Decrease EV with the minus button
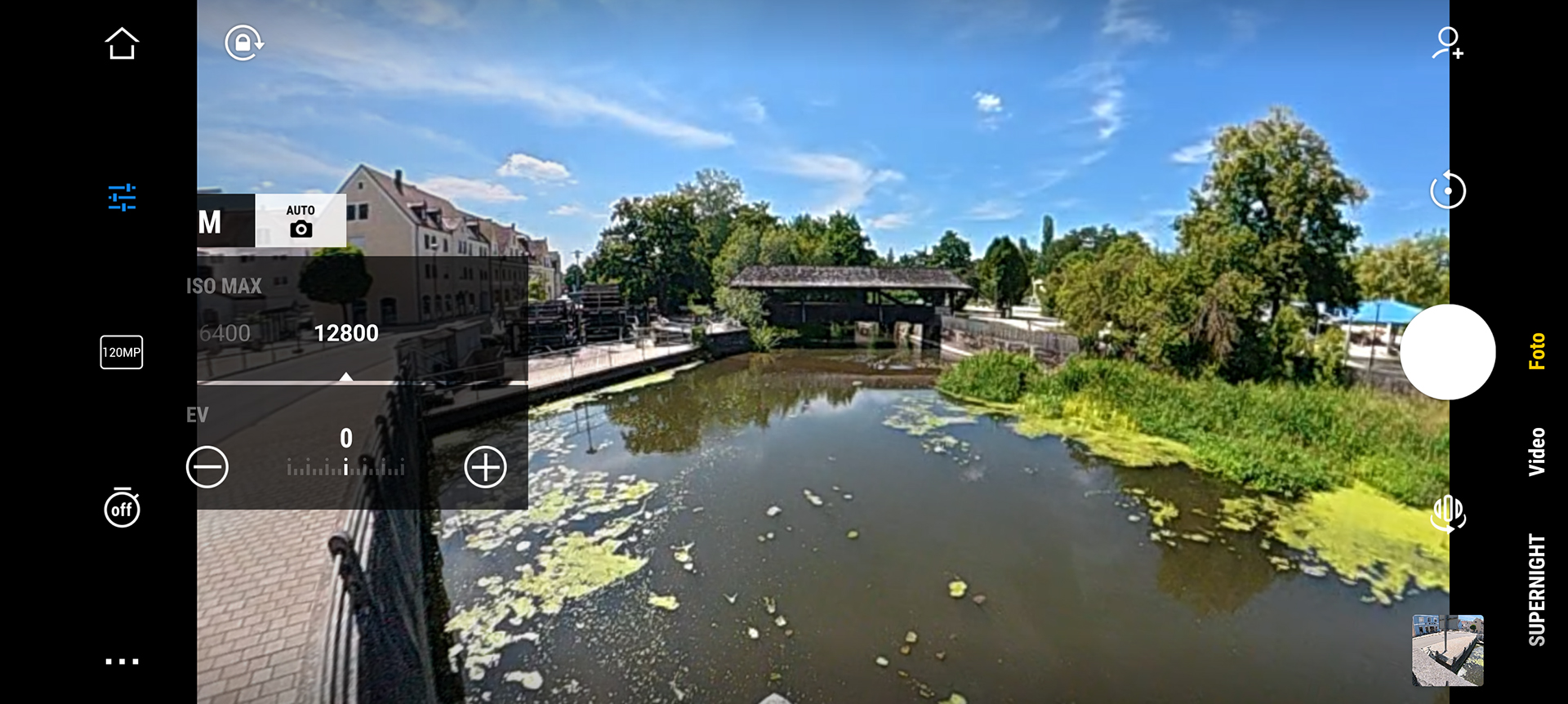Viewport: 1568px width, 704px height. click(207, 467)
